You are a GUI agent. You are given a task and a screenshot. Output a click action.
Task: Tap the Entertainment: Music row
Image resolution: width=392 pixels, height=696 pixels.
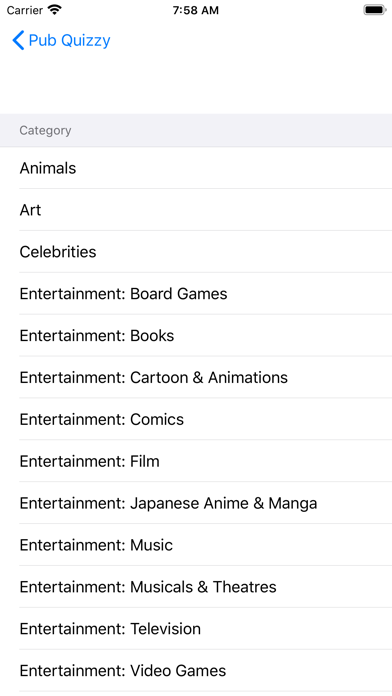(x=196, y=545)
